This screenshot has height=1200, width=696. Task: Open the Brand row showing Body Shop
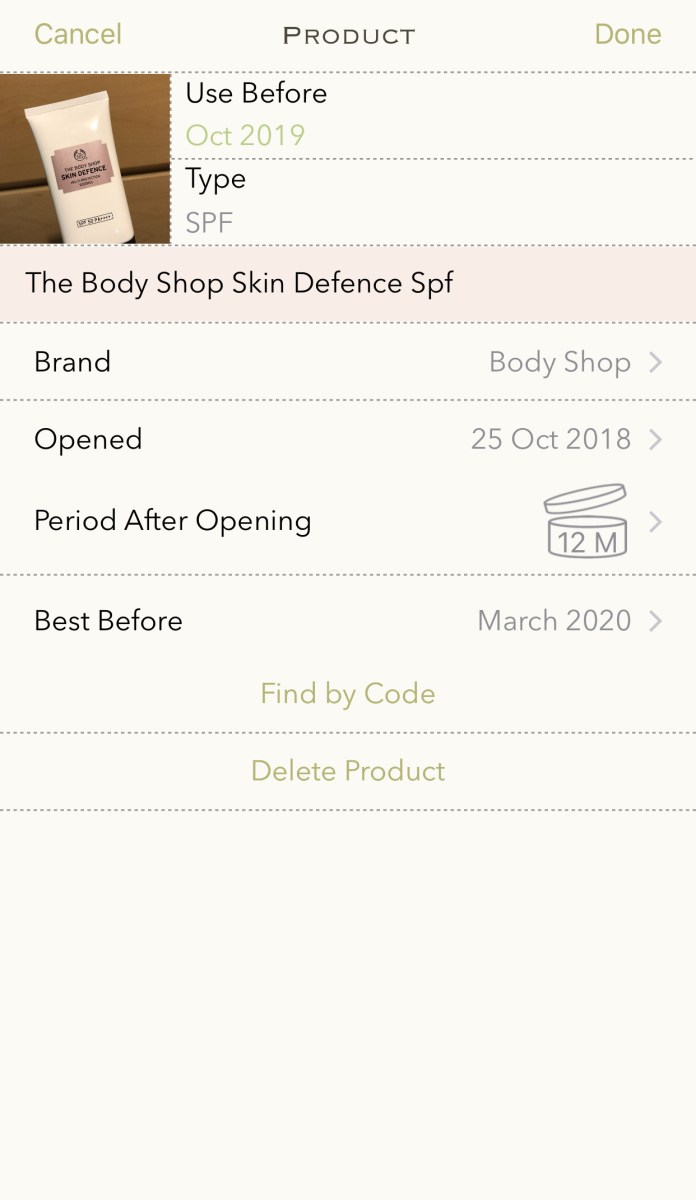click(348, 362)
